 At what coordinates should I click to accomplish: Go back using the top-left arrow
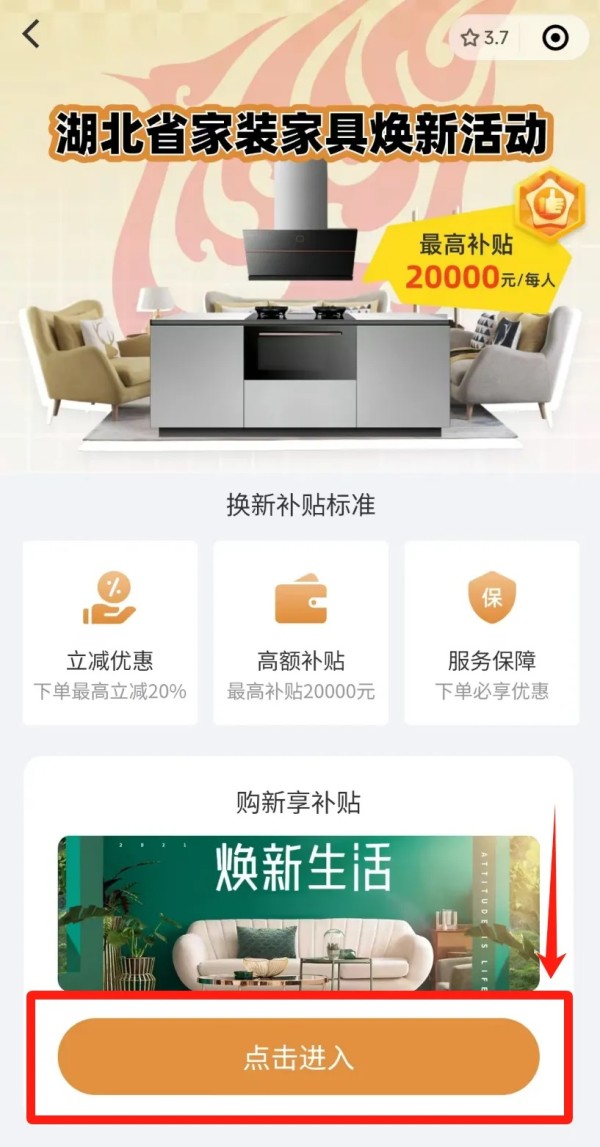(31, 34)
